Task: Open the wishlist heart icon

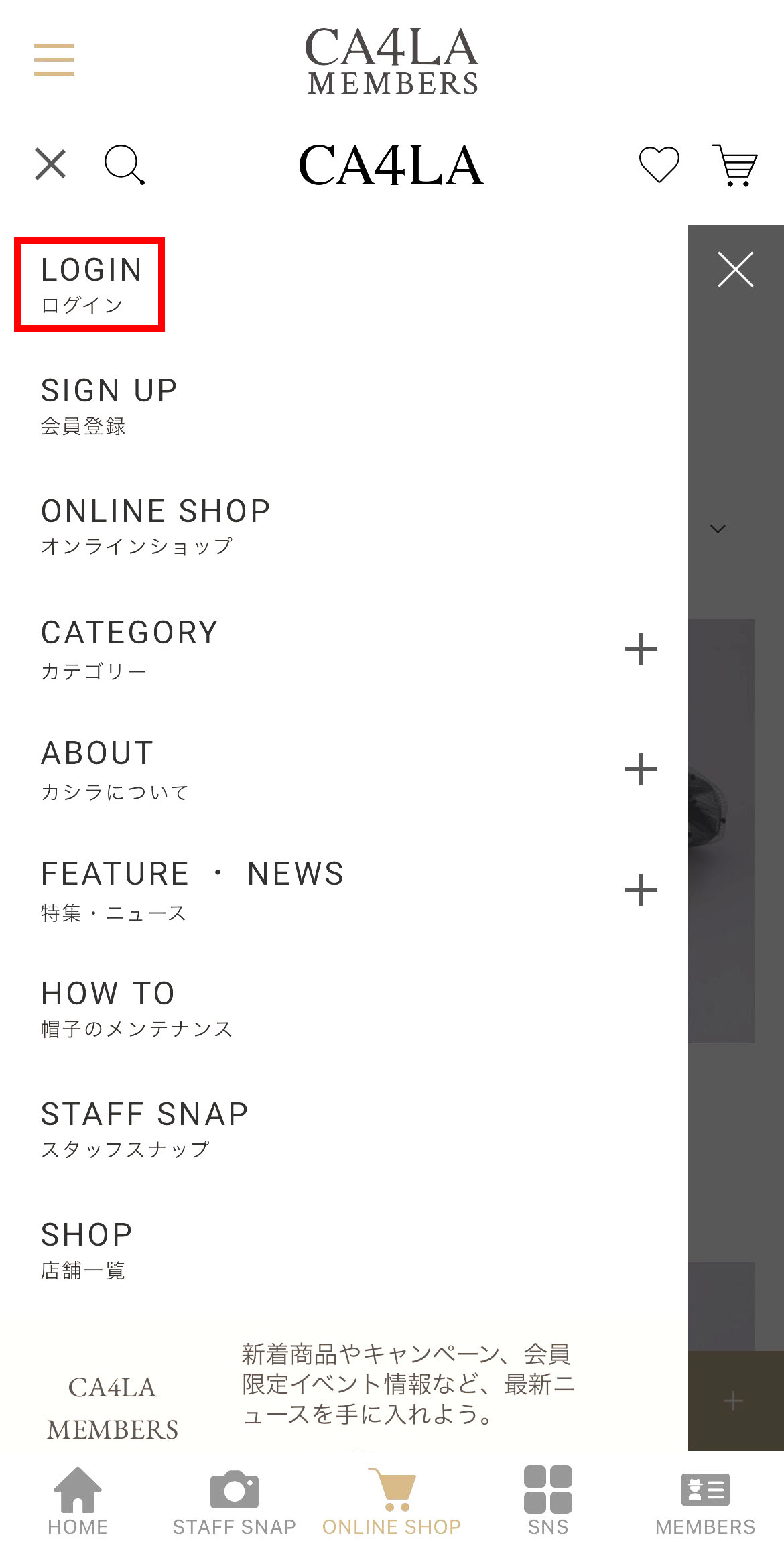Action: pyautogui.click(x=659, y=164)
